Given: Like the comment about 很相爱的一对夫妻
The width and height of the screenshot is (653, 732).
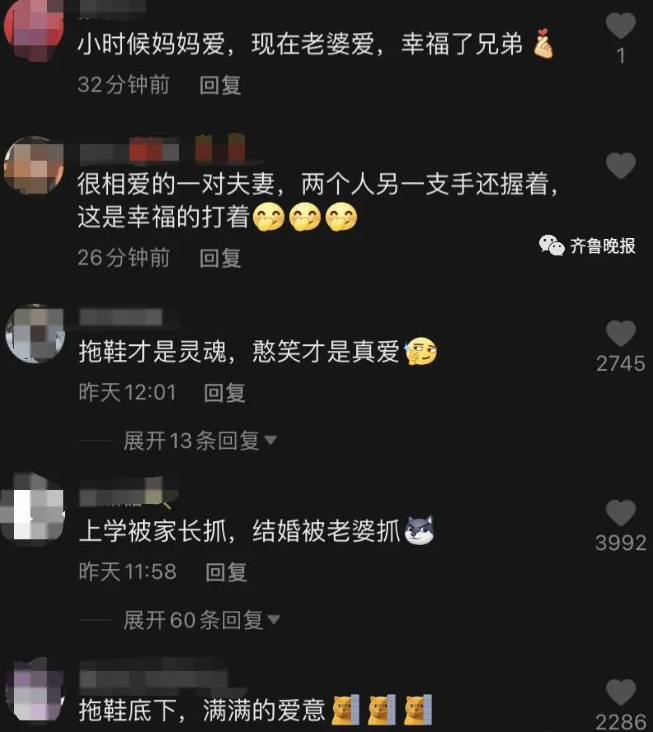Looking at the screenshot, I should pos(621,166).
